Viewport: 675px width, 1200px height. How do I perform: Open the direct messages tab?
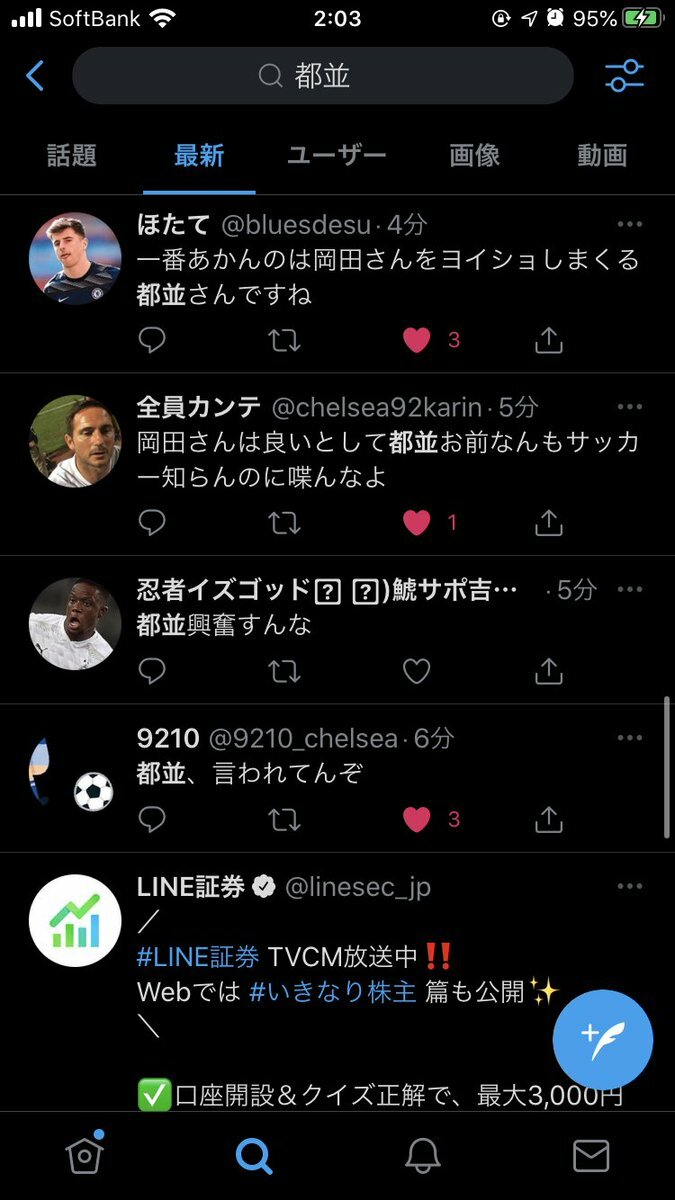tap(591, 1156)
